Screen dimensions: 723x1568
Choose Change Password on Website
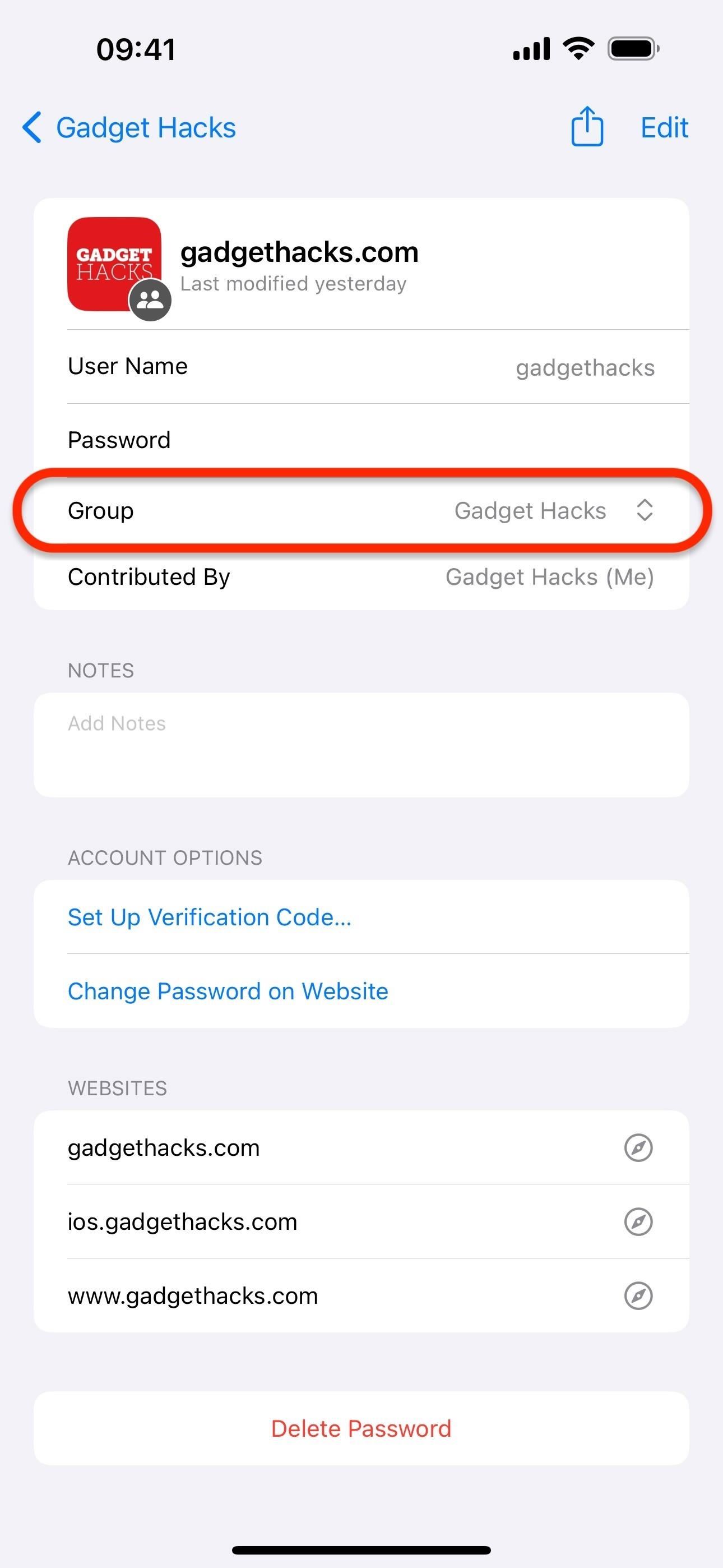pos(228,991)
